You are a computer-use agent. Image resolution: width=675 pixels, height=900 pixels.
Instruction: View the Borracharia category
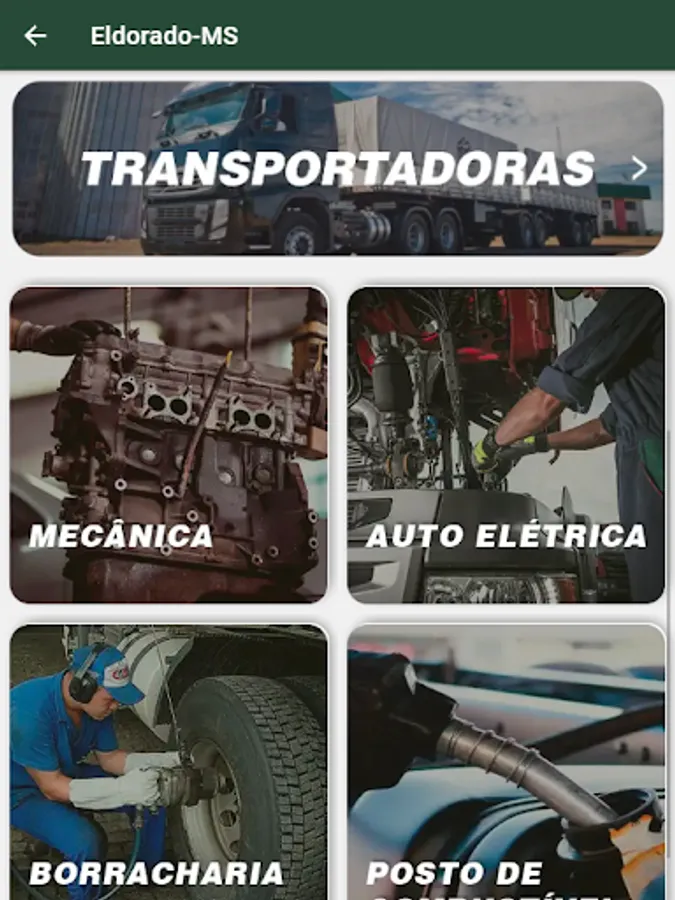(x=169, y=762)
